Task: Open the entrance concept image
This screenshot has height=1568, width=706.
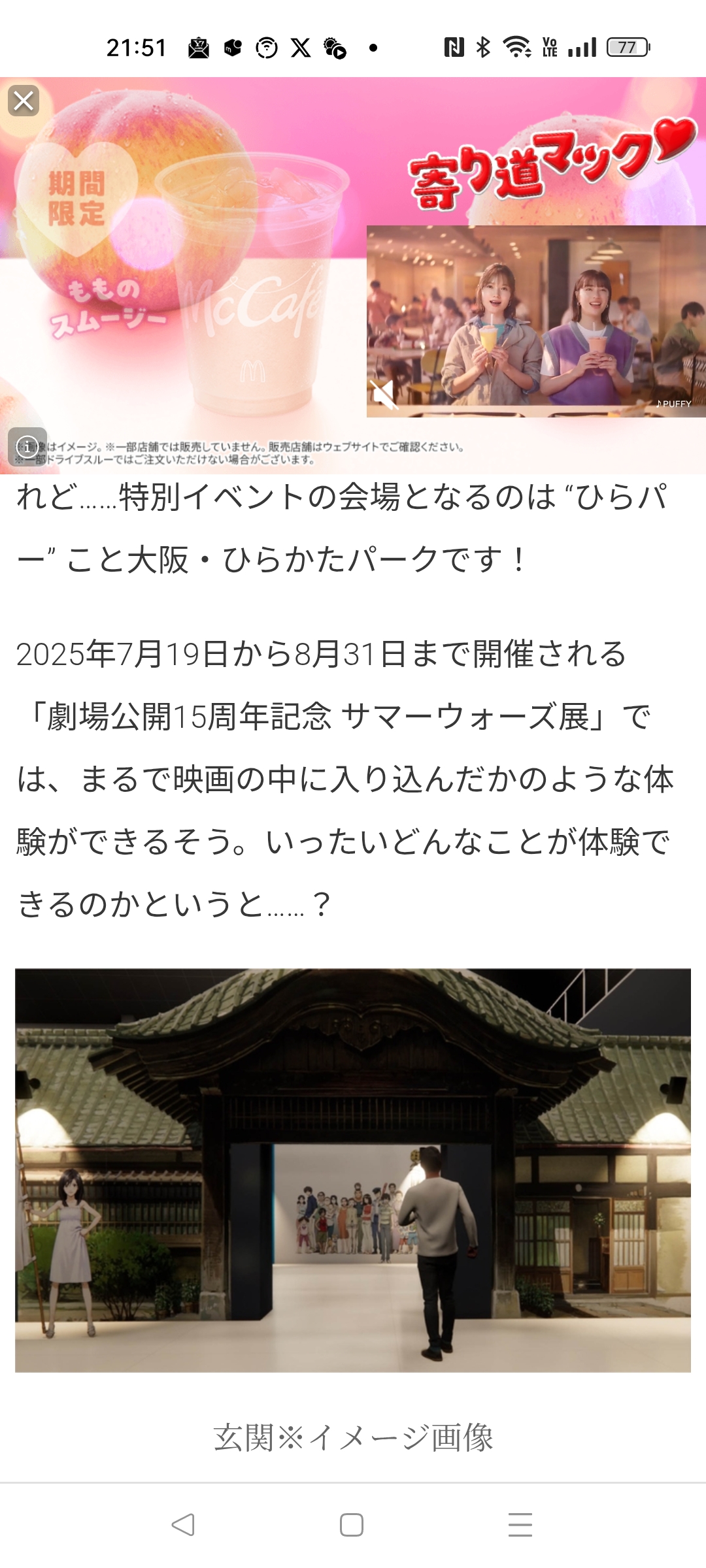Action: (x=353, y=1169)
